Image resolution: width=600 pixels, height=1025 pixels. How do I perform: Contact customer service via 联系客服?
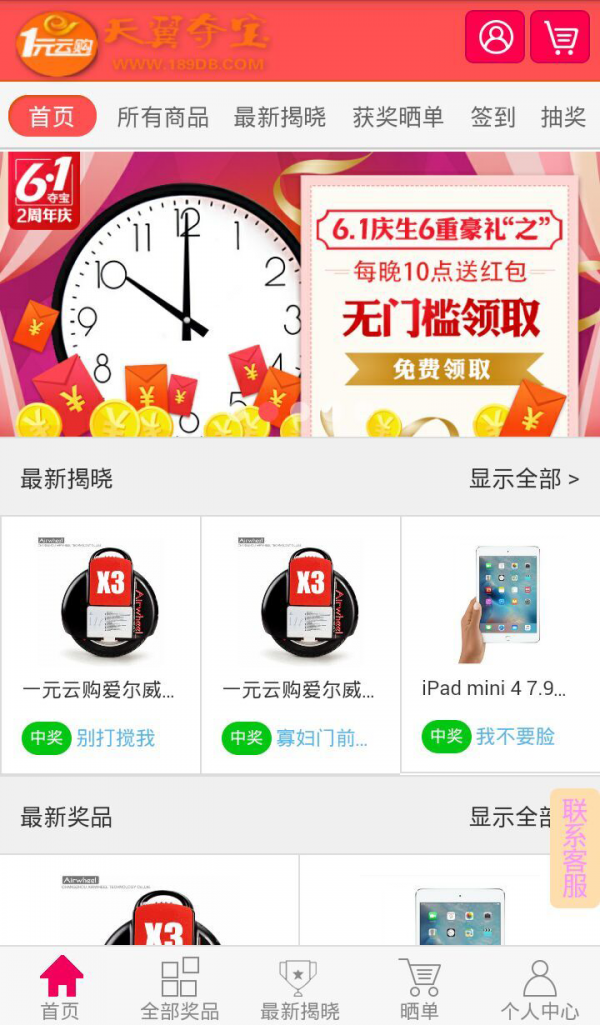[x=575, y=848]
